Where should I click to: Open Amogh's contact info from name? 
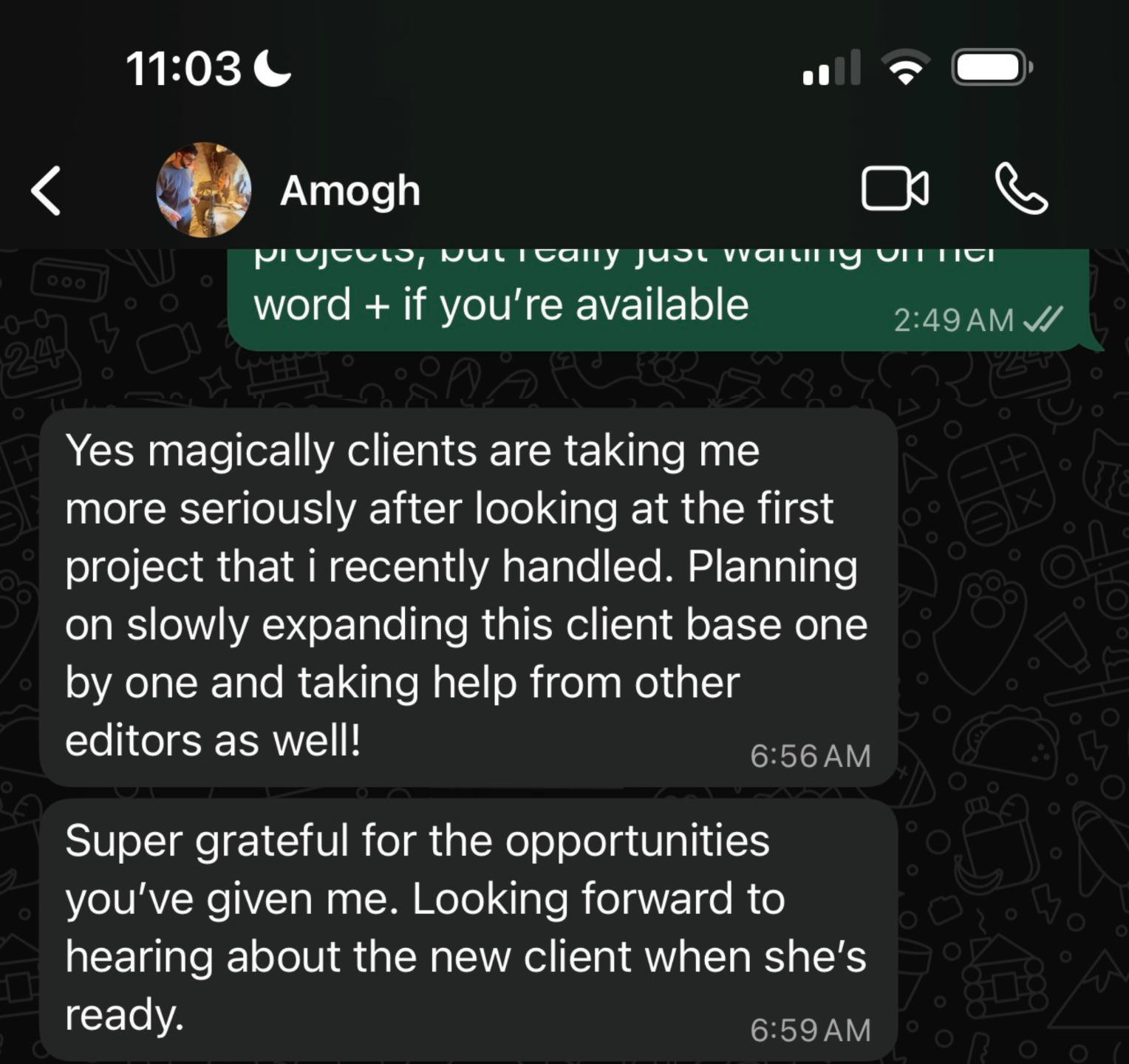point(350,191)
